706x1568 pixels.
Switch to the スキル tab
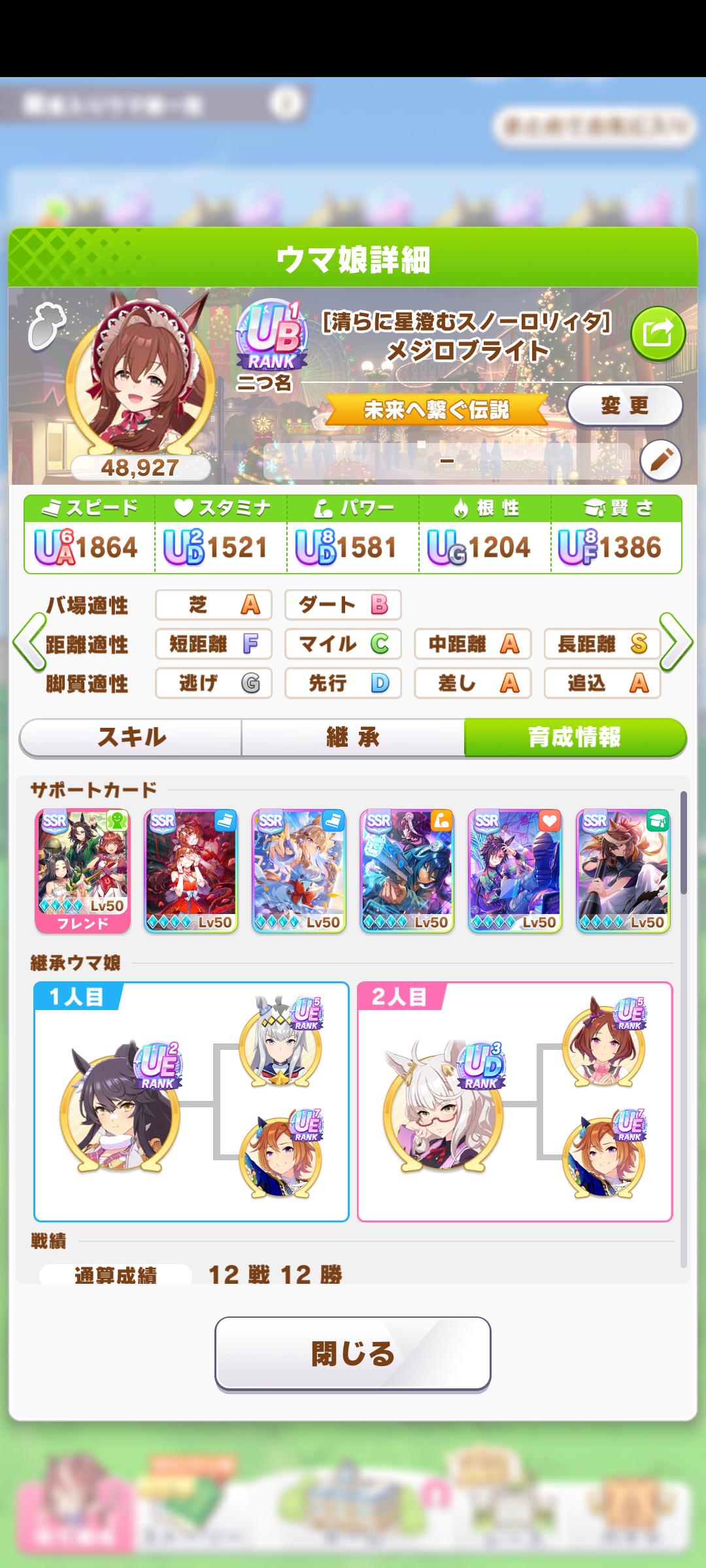point(131,738)
